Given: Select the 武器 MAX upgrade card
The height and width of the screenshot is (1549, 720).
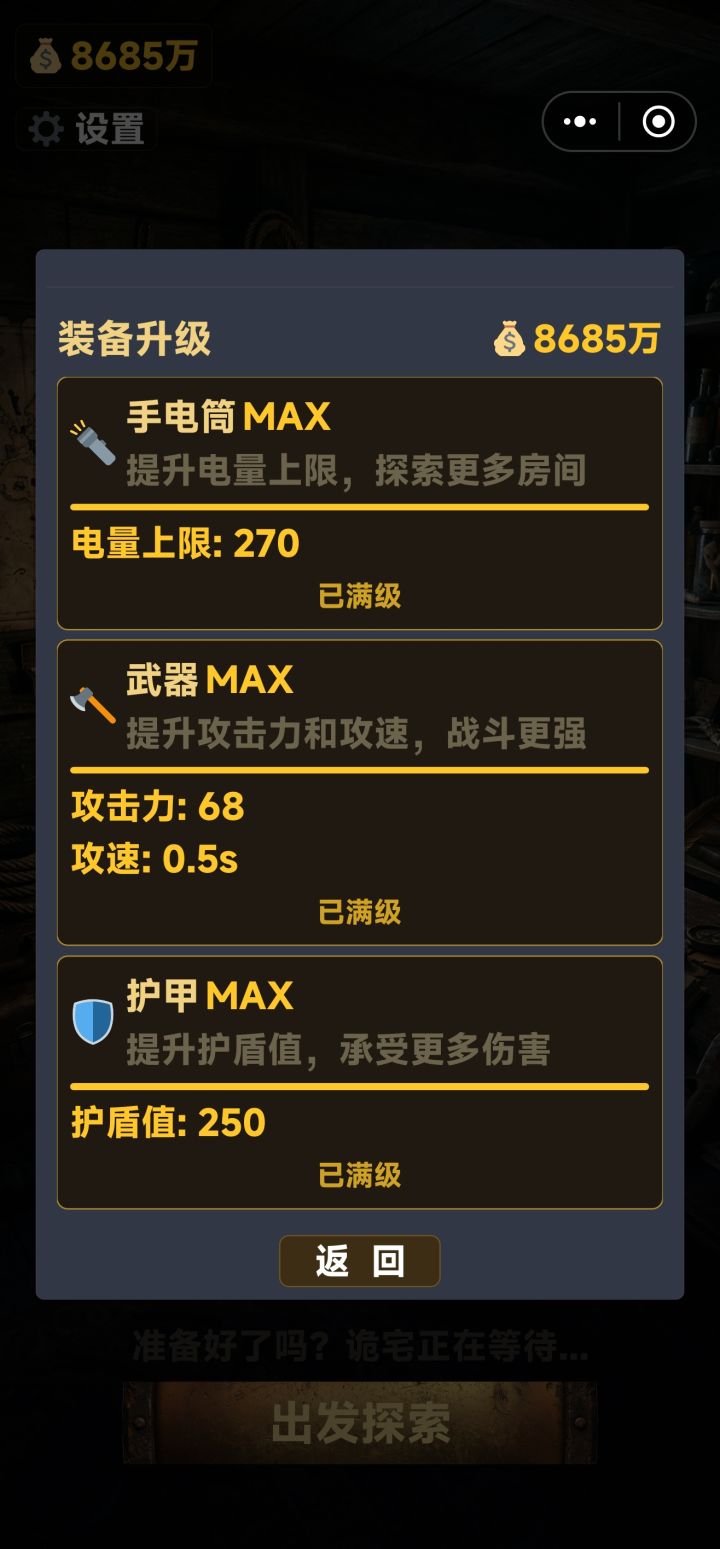Looking at the screenshot, I should (x=360, y=792).
